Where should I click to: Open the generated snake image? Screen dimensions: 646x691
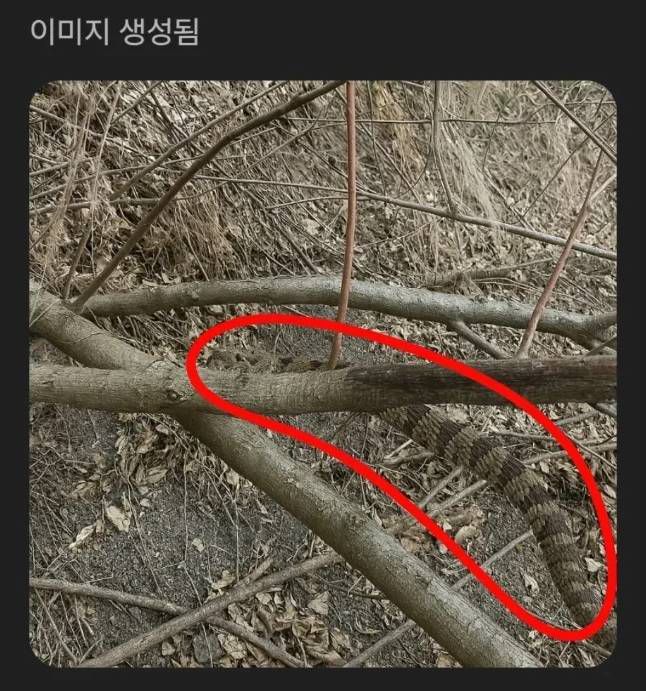(322, 373)
